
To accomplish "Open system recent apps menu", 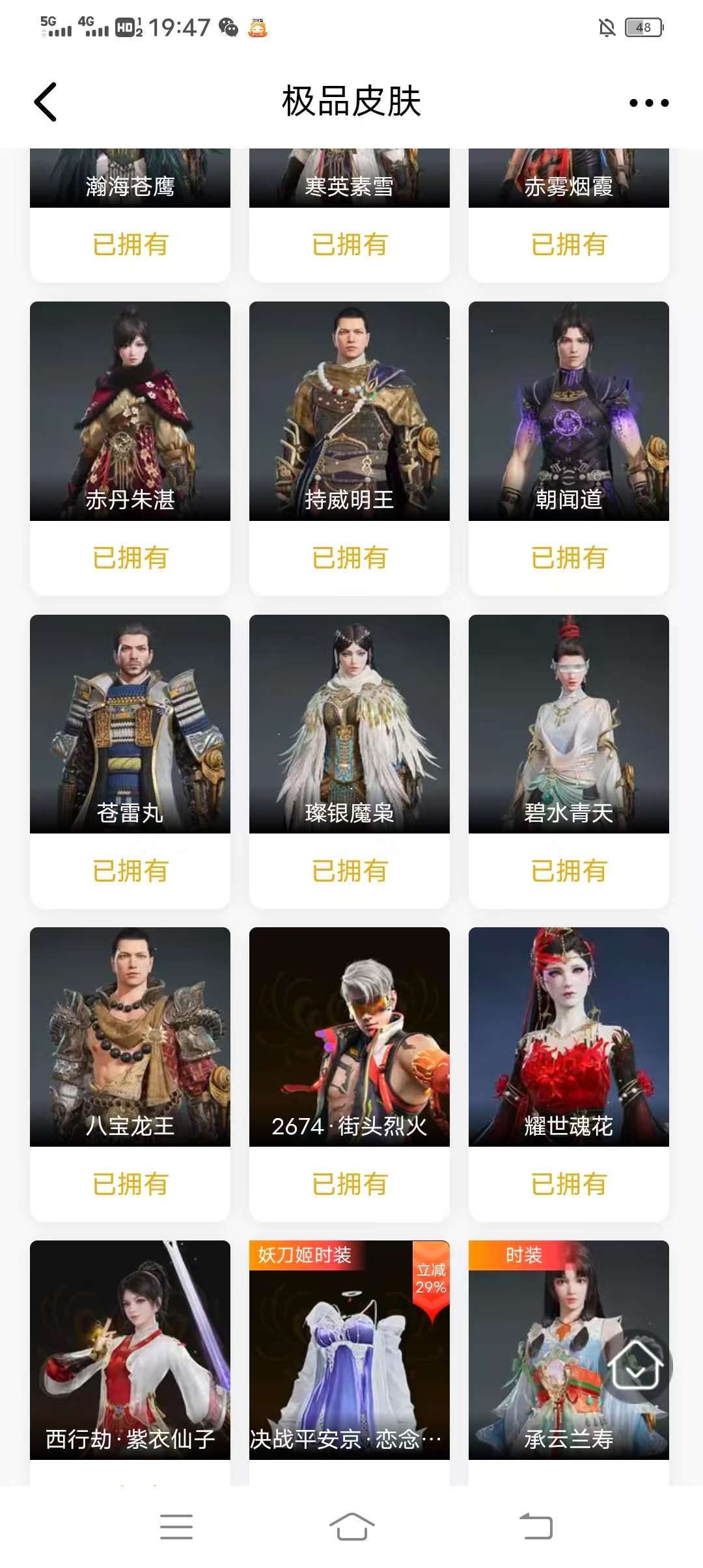I will pos(176,1526).
